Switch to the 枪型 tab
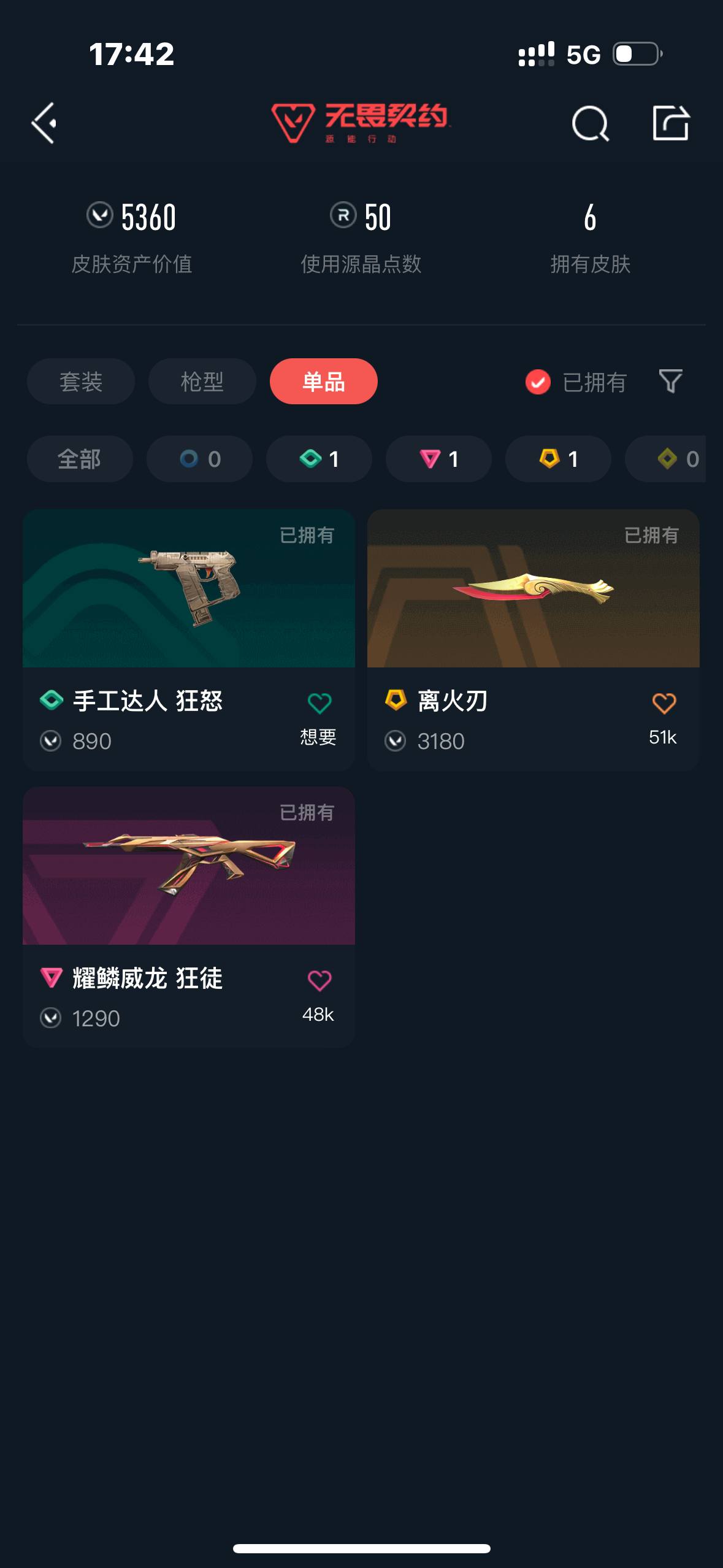Screen dimensions: 723x1568 [202, 382]
